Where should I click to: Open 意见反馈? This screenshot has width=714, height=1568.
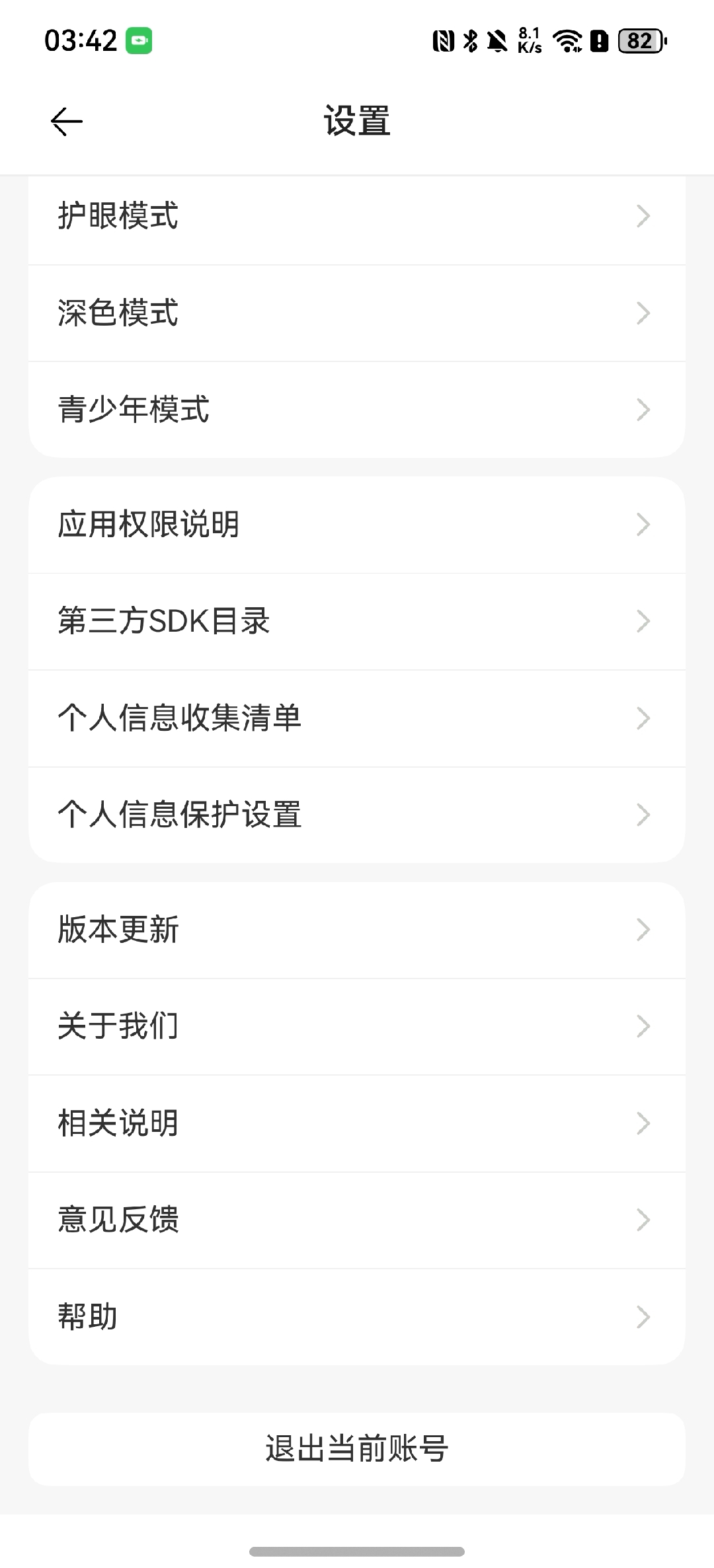(357, 1220)
